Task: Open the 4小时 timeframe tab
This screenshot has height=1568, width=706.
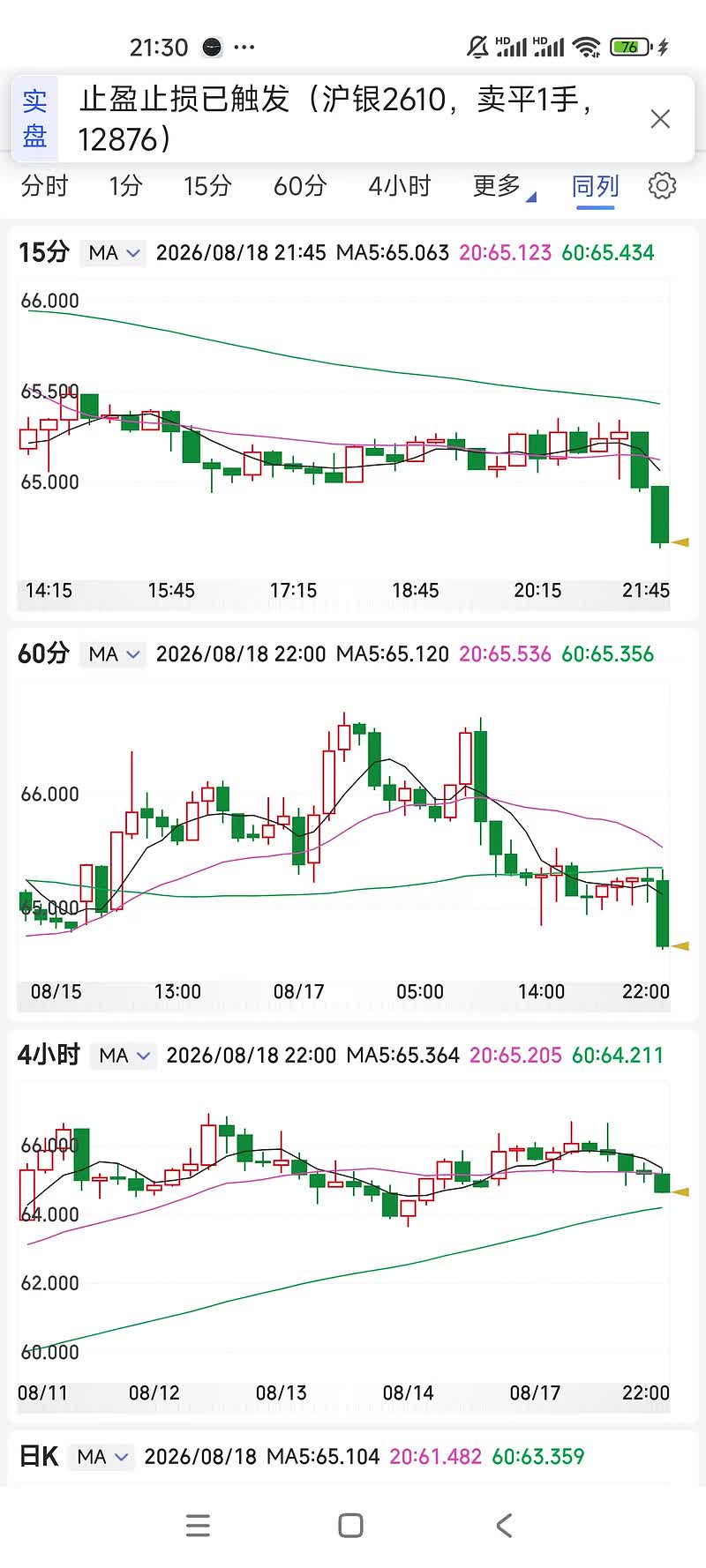Action: pyautogui.click(x=399, y=186)
